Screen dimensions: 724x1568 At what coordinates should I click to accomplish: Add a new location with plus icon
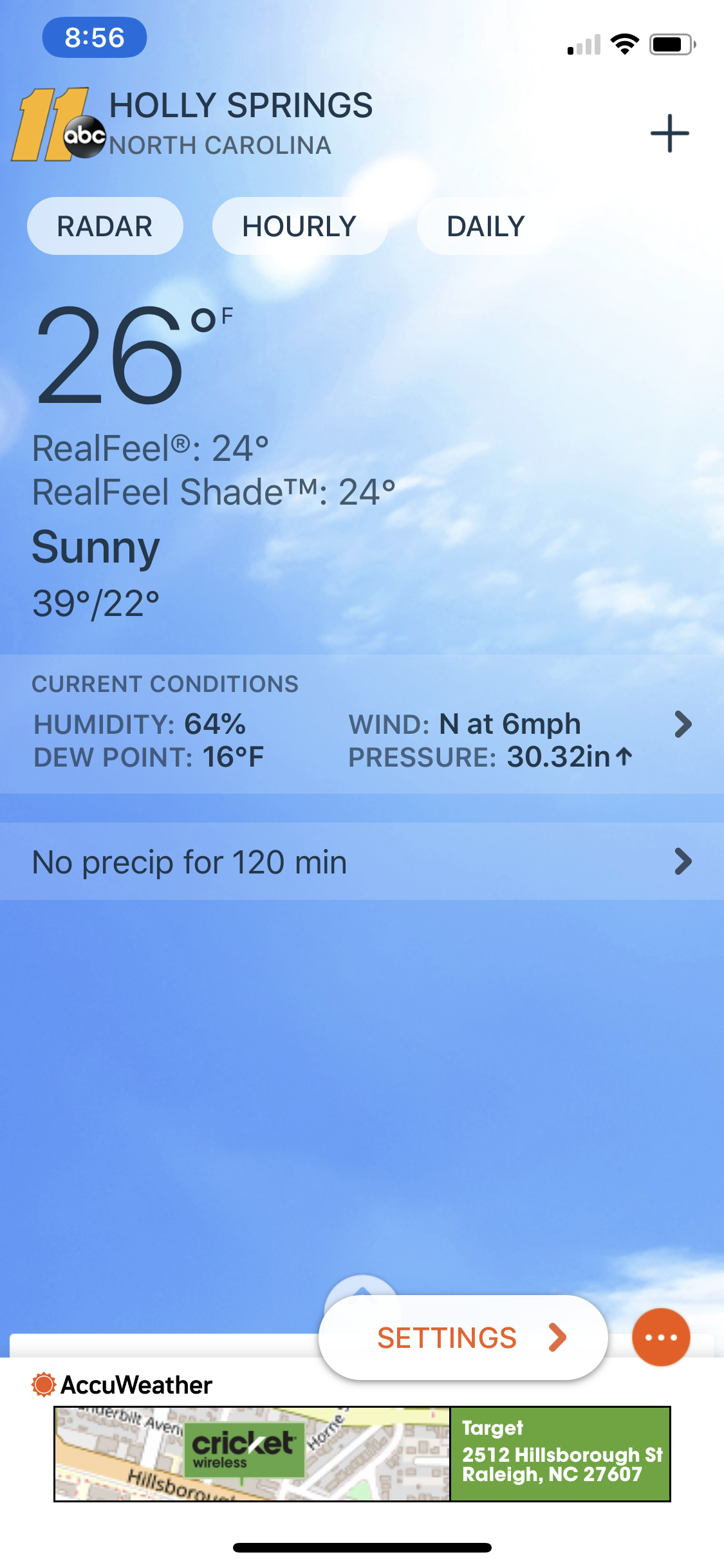point(669,133)
